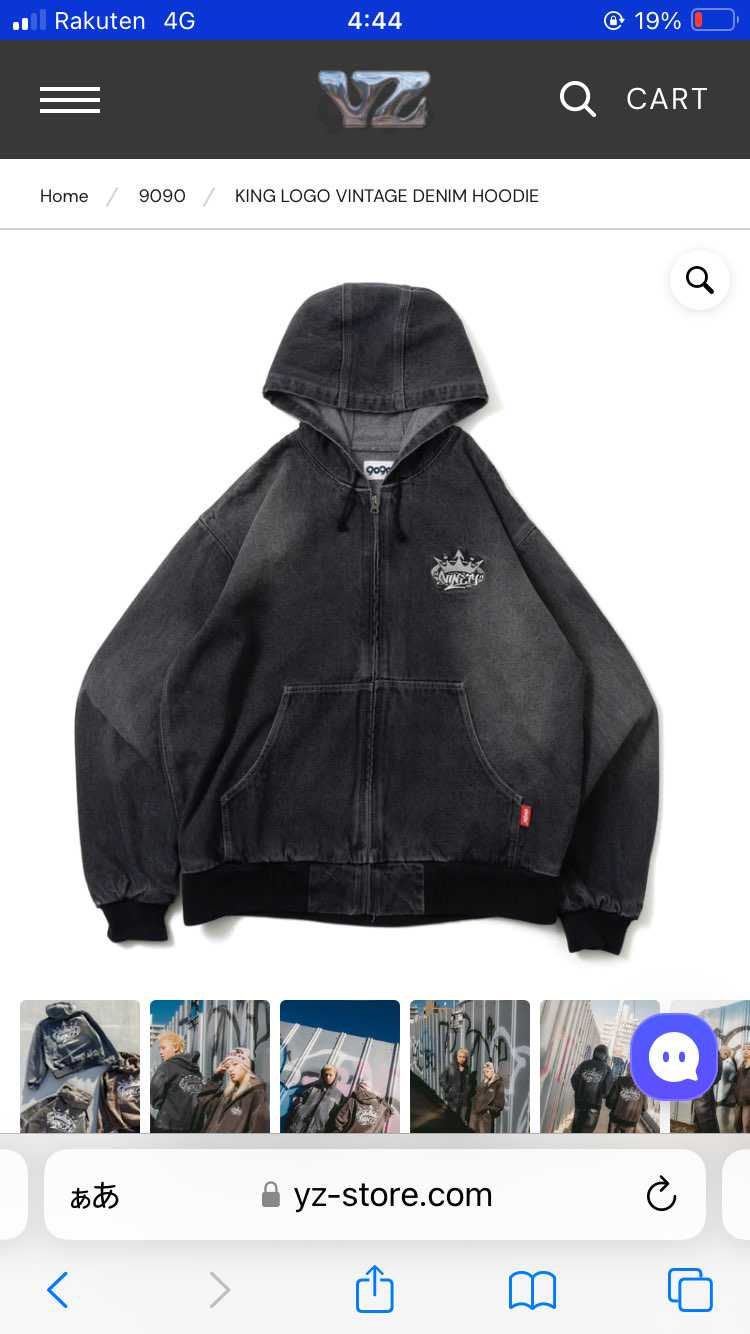The height and width of the screenshot is (1334, 750).
Task: Go to Home via breadcrumb
Action: pyautogui.click(x=64, y=196)
